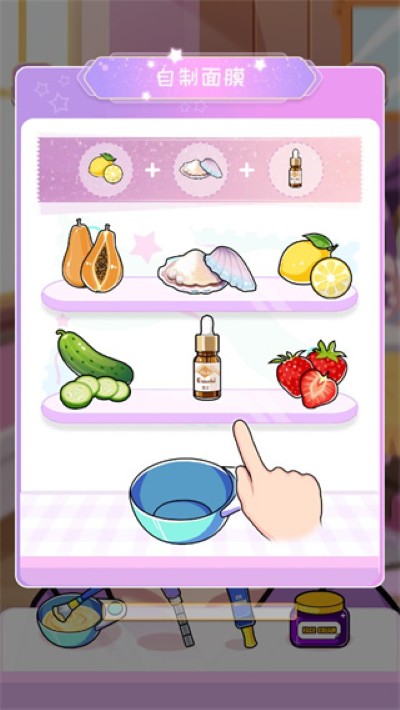The width and height of the screenshot is (400, 710).
Task: Tap the blue mixing bowl
Action: (x=185, y=500)
